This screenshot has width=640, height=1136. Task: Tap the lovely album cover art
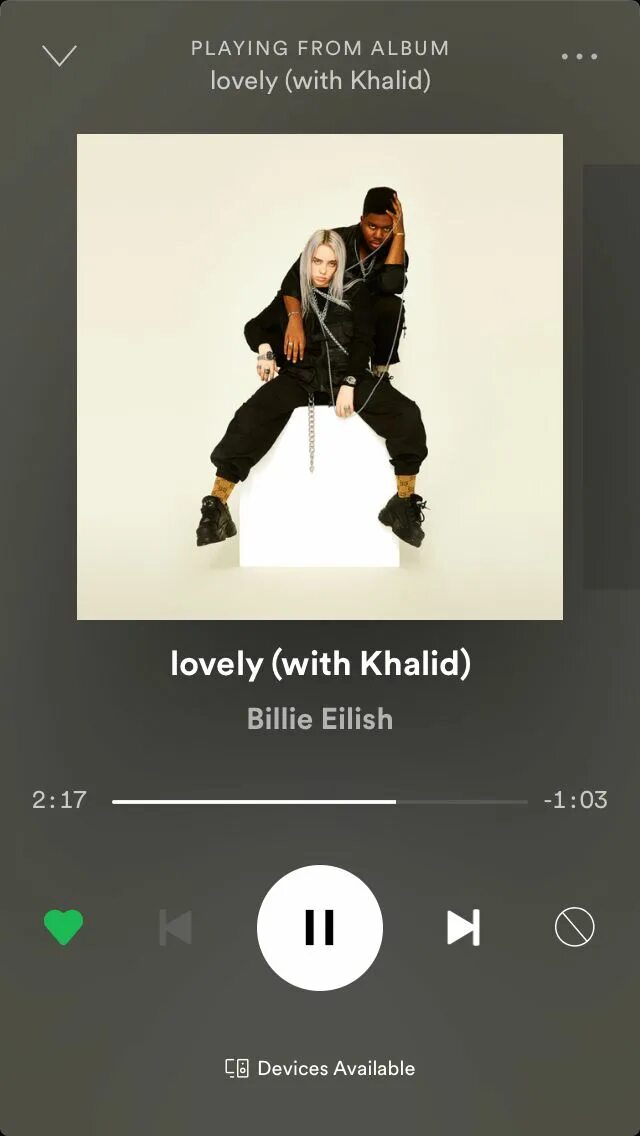pos(320,377)
